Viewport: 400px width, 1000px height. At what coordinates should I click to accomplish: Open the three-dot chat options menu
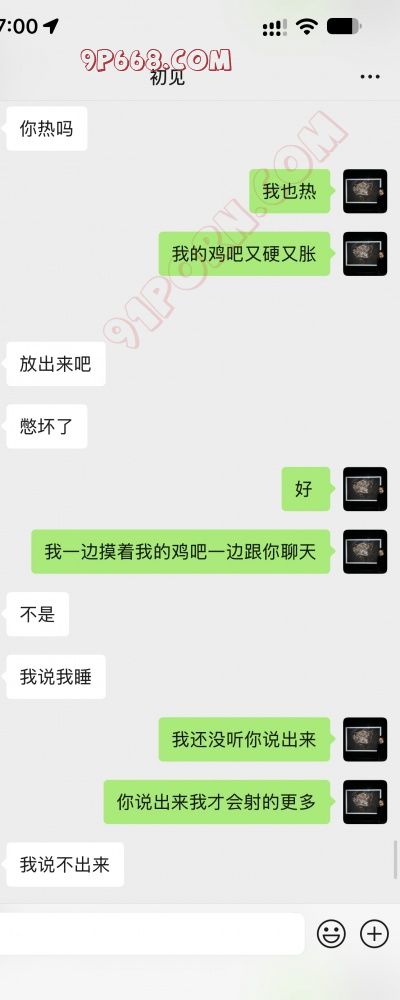point(370,77)
